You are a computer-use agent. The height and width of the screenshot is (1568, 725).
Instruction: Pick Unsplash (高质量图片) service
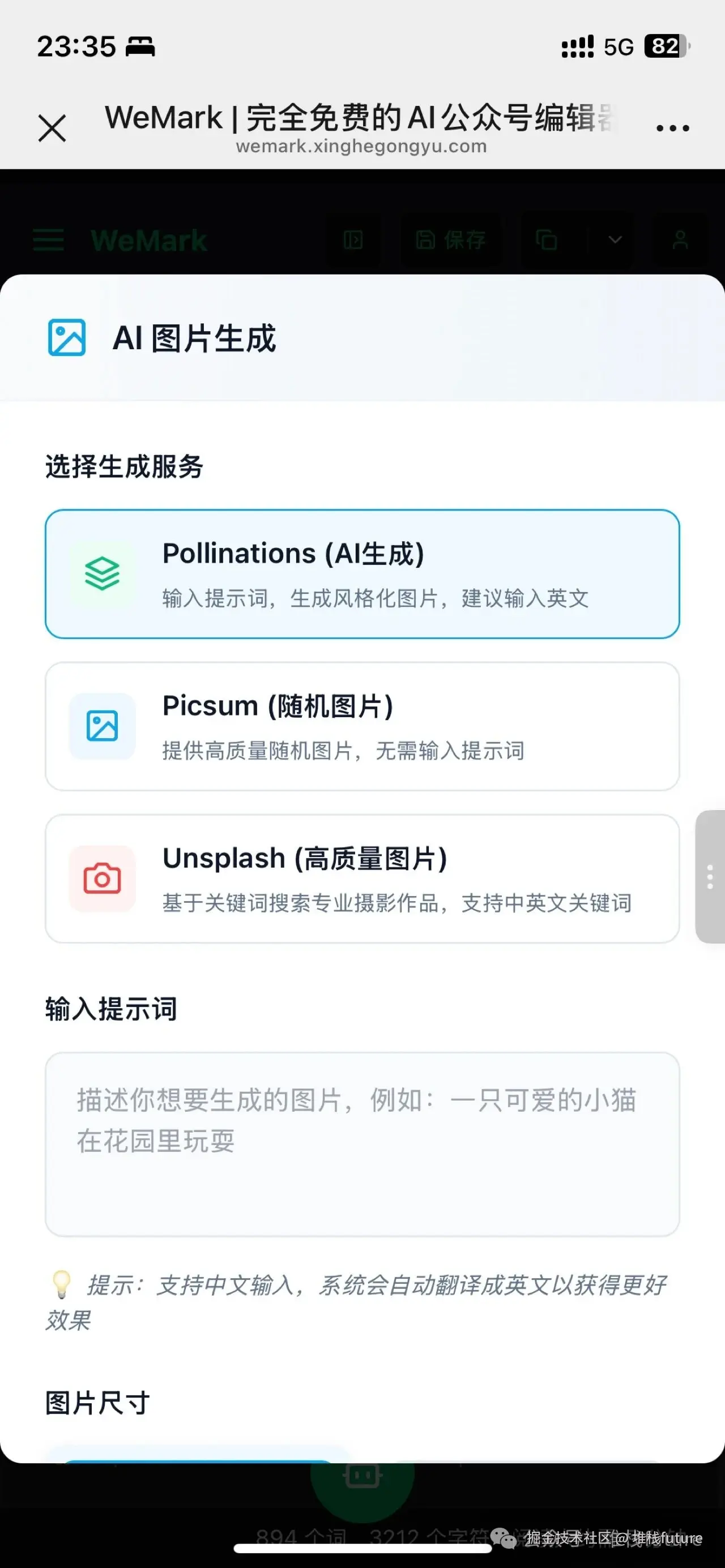(362, 879)
